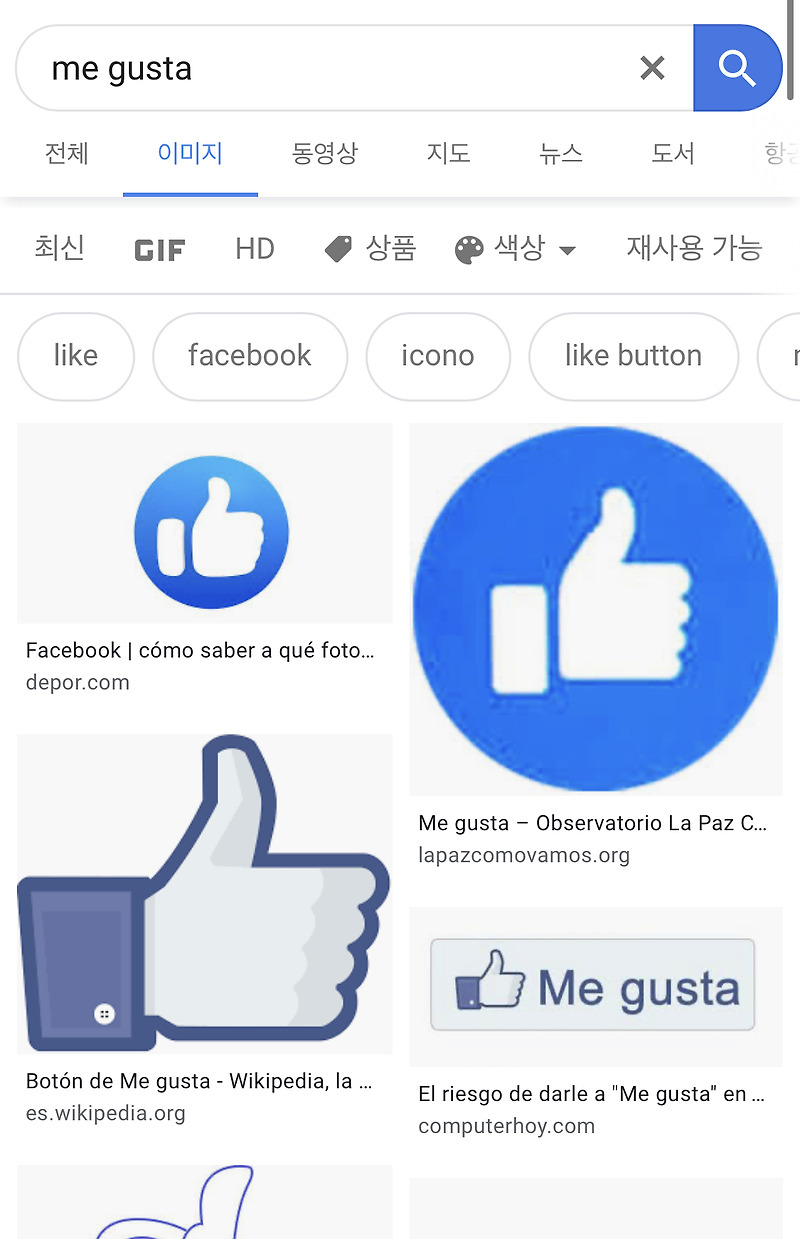Open the 뉴스 news tab

[560, 153]
